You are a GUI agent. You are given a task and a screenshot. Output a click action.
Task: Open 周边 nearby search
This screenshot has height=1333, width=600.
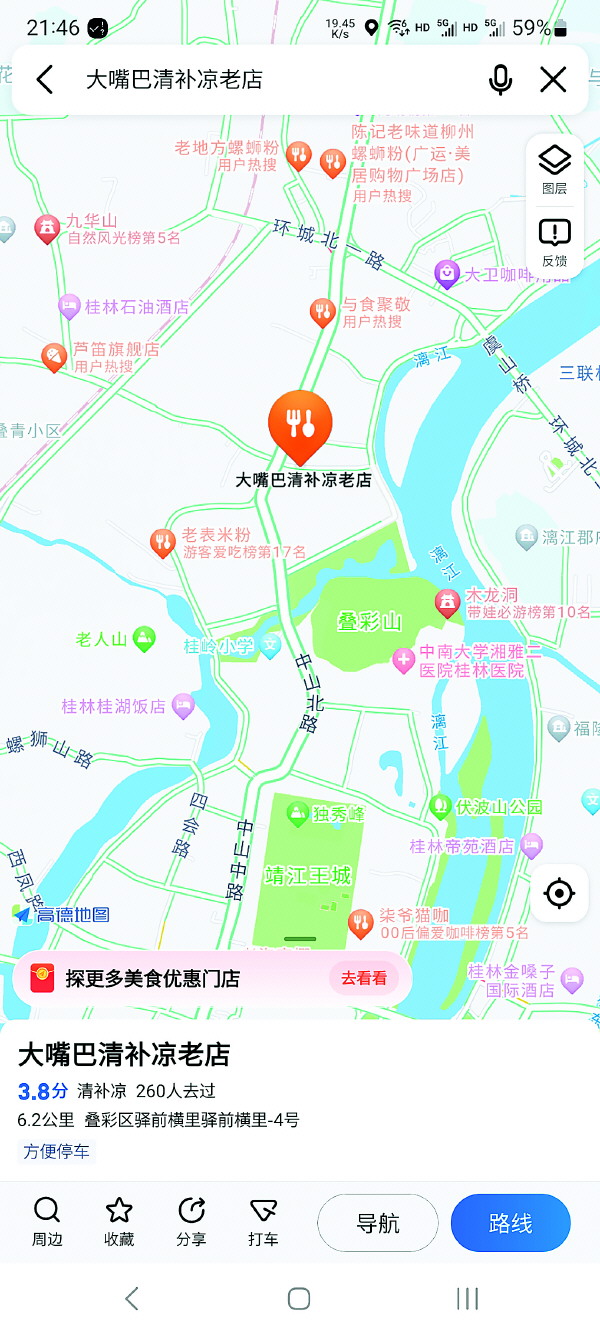pos(47,1221)
